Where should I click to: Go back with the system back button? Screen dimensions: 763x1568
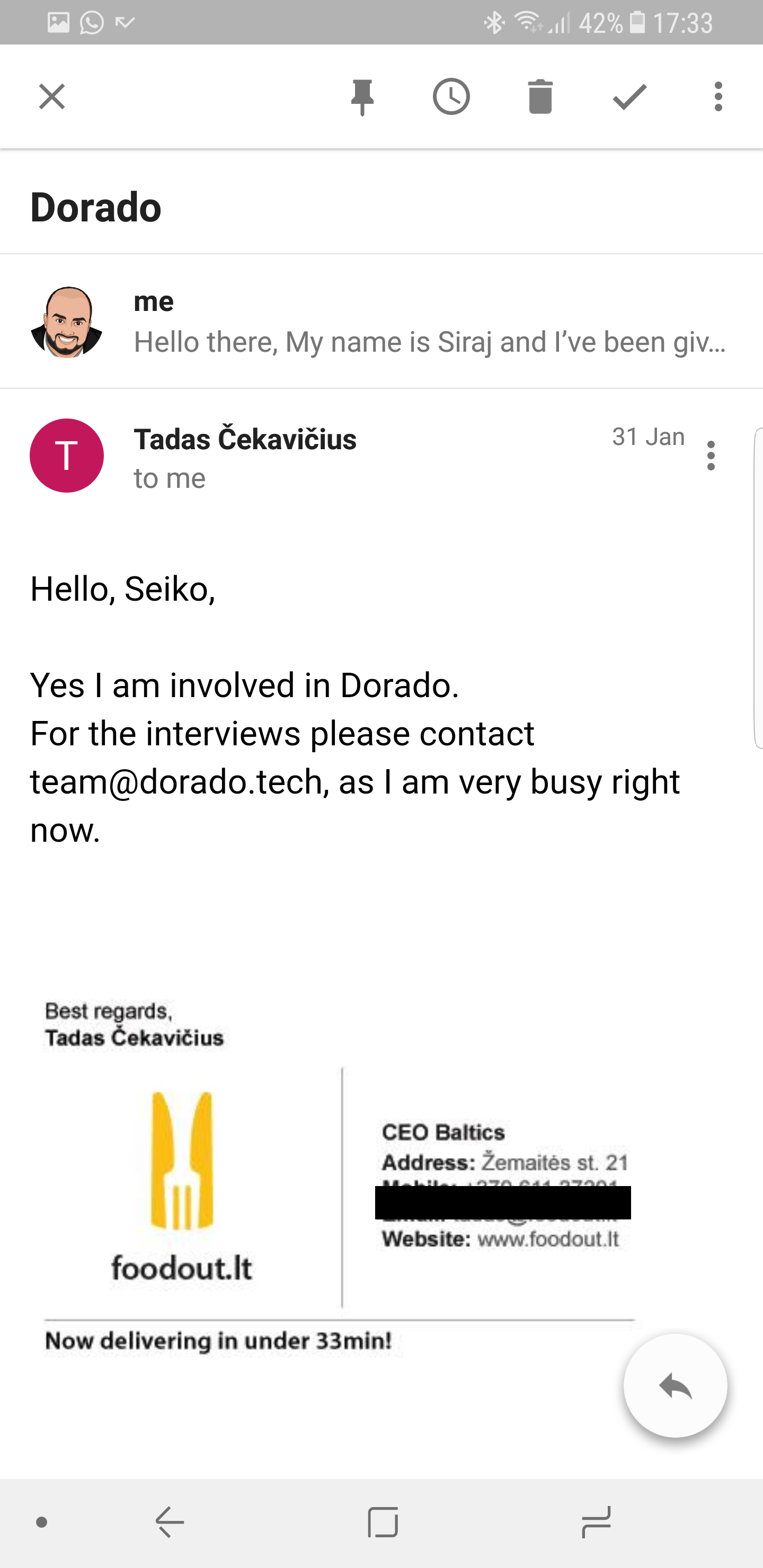170,1522
